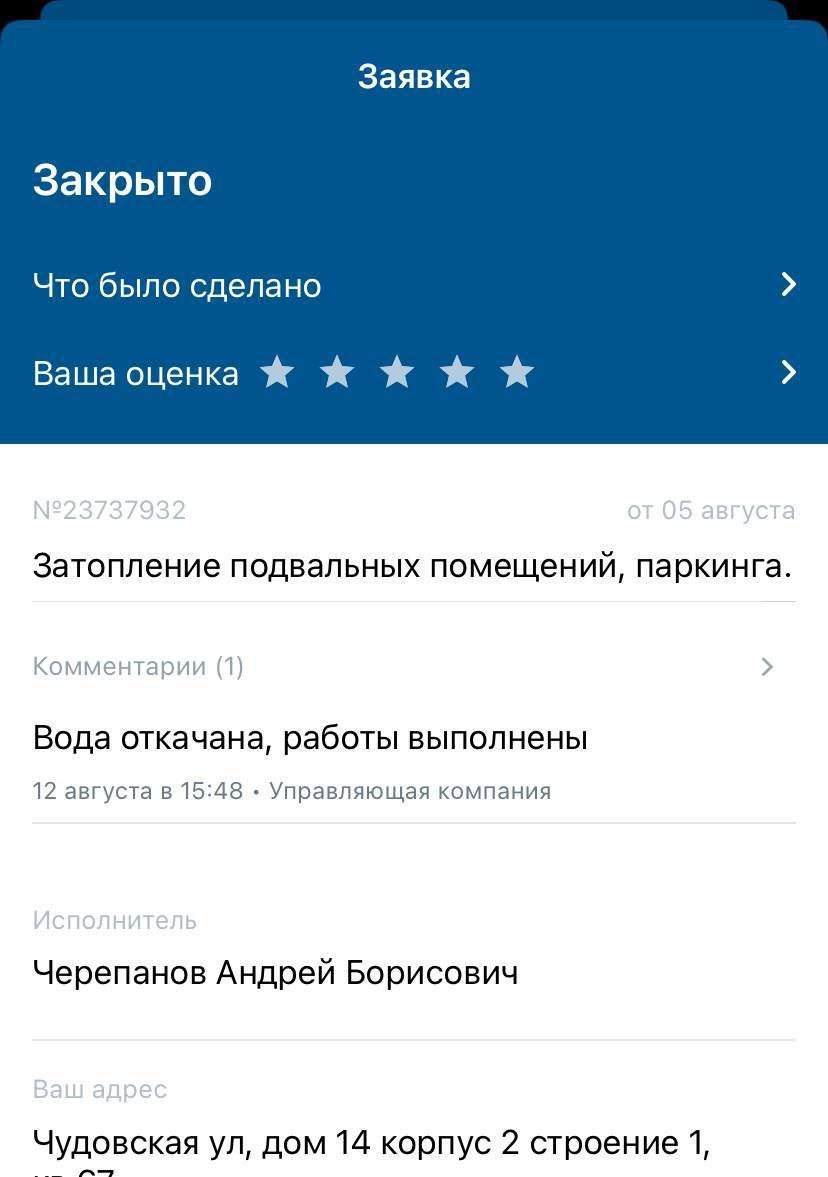Tap the 'Закрыто' status label
Viewport: 828px width, 1177px height.
123,180
